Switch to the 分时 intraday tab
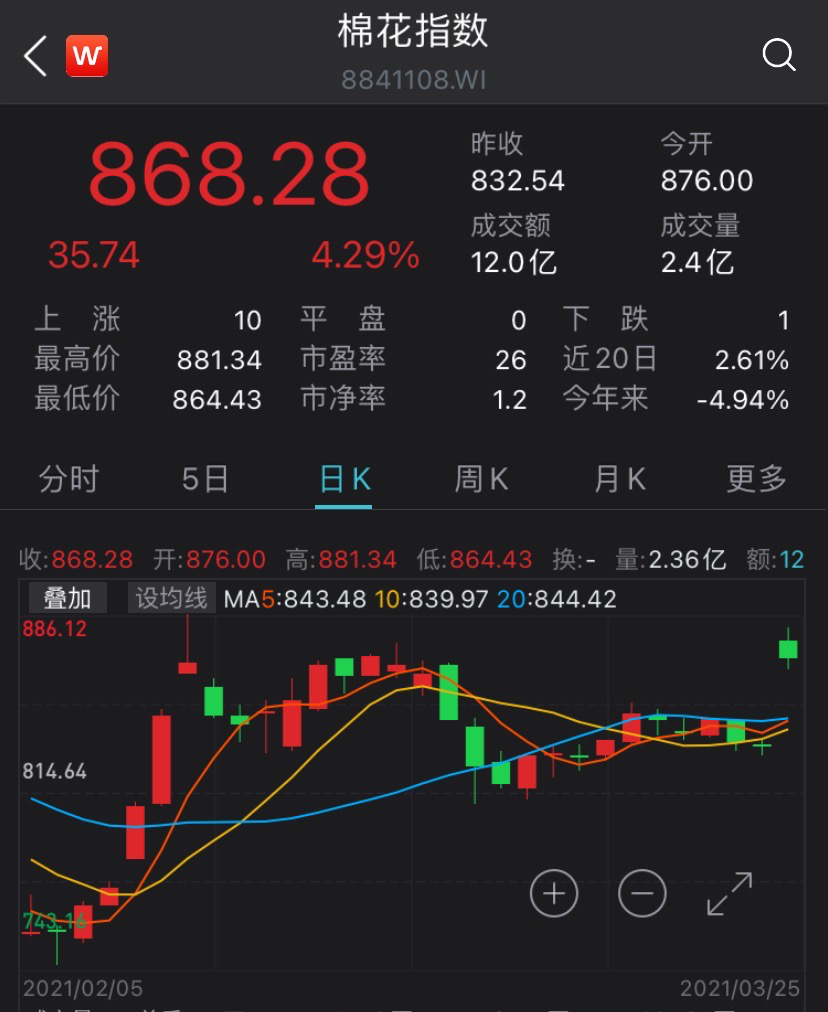This screenshot has height=1012, width=828. (68, 479)
